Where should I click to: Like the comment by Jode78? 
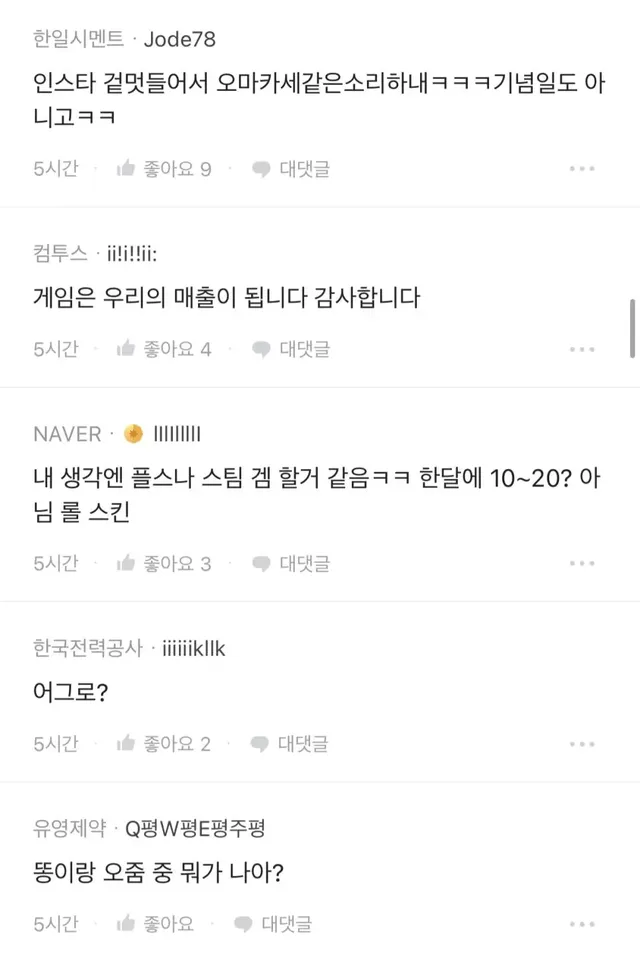click(164, 169)
